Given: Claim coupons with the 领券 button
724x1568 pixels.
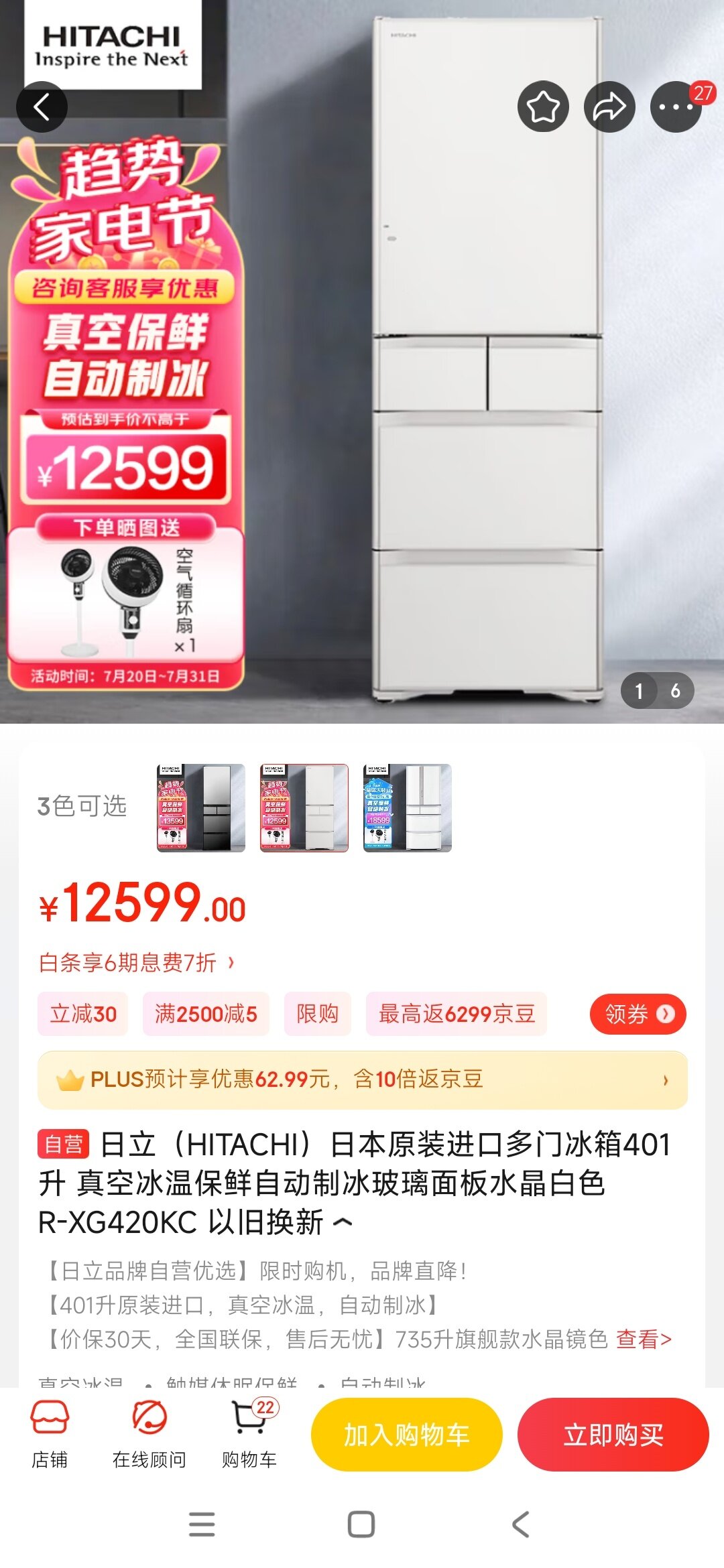Looking at the screenshot, I should coord(638,1014).
